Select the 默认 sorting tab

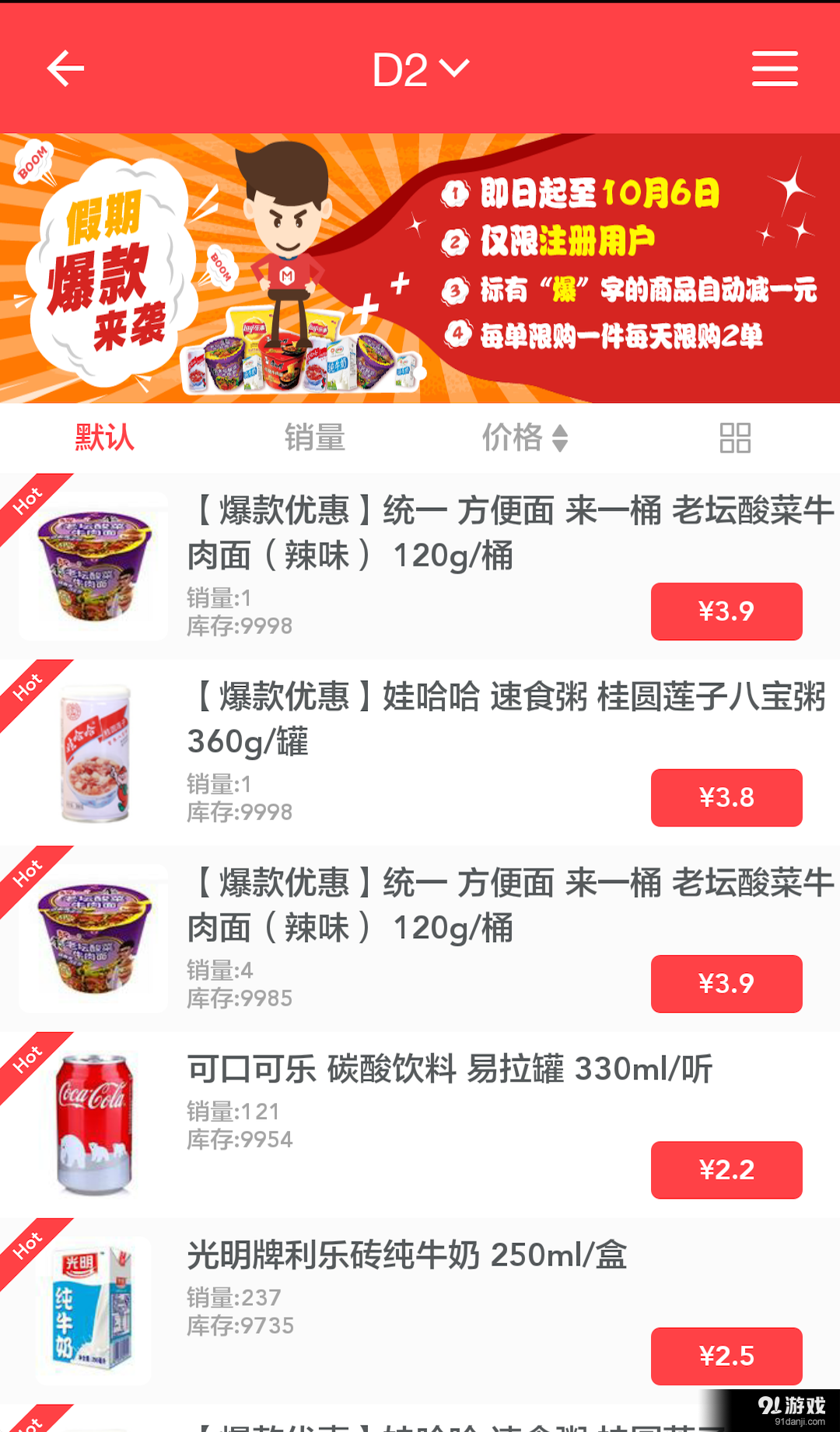pos(103,439)
